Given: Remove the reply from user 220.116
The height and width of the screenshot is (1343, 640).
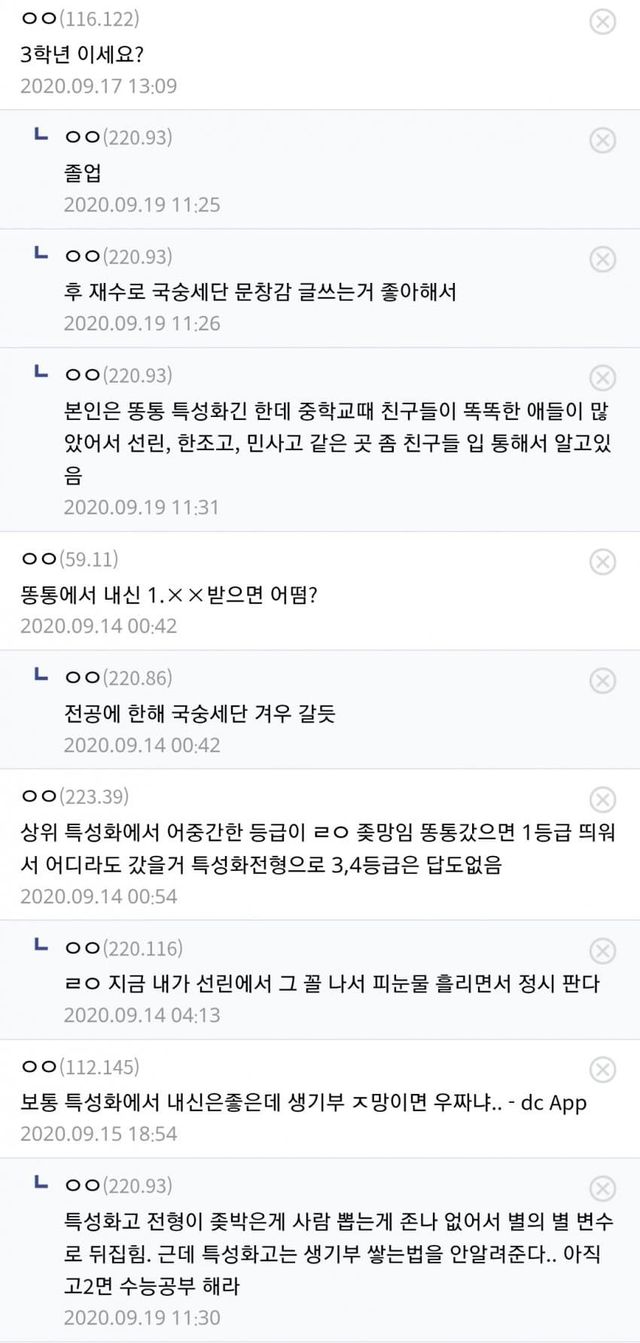Looking at the screenshot, I should (x=601, y=950).
